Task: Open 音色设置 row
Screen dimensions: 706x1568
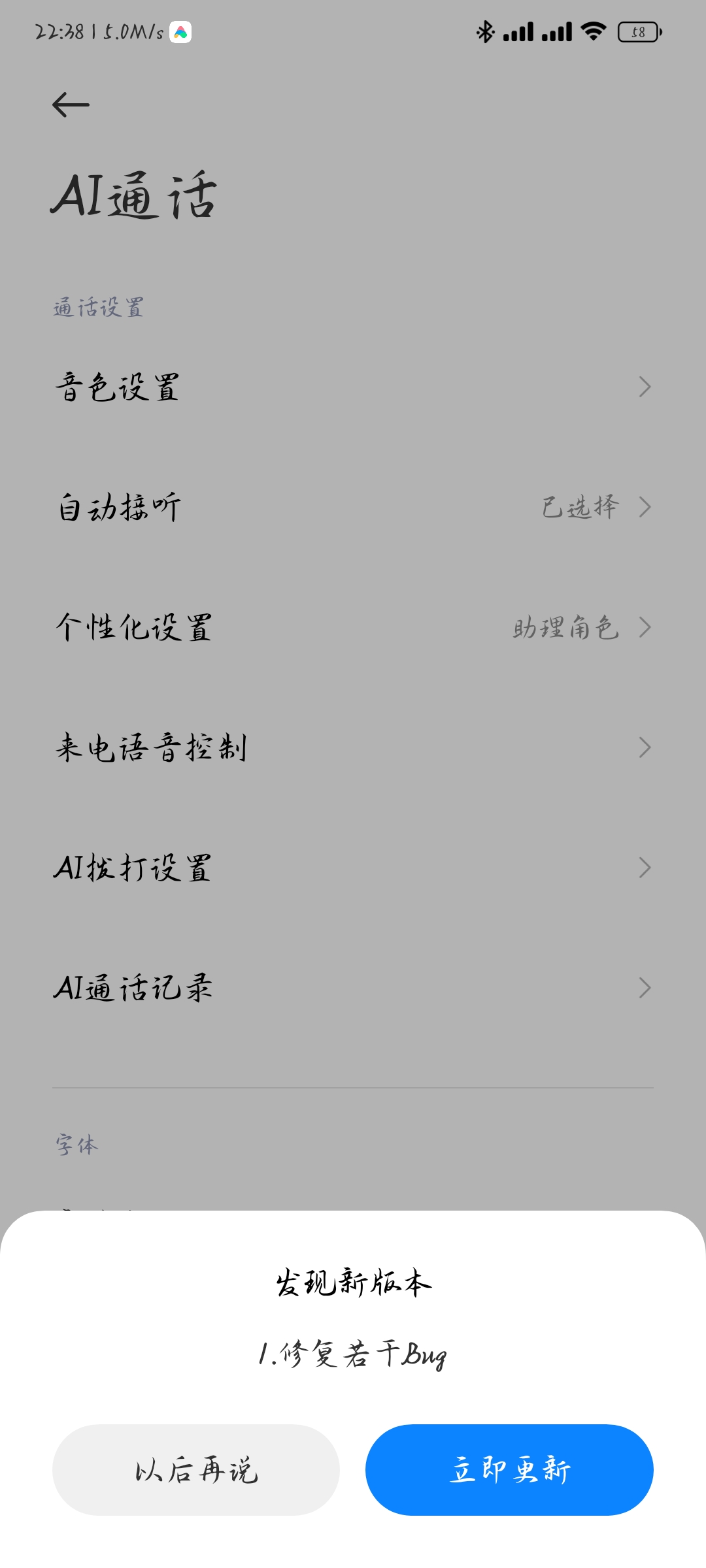Action: pos(353,387)
